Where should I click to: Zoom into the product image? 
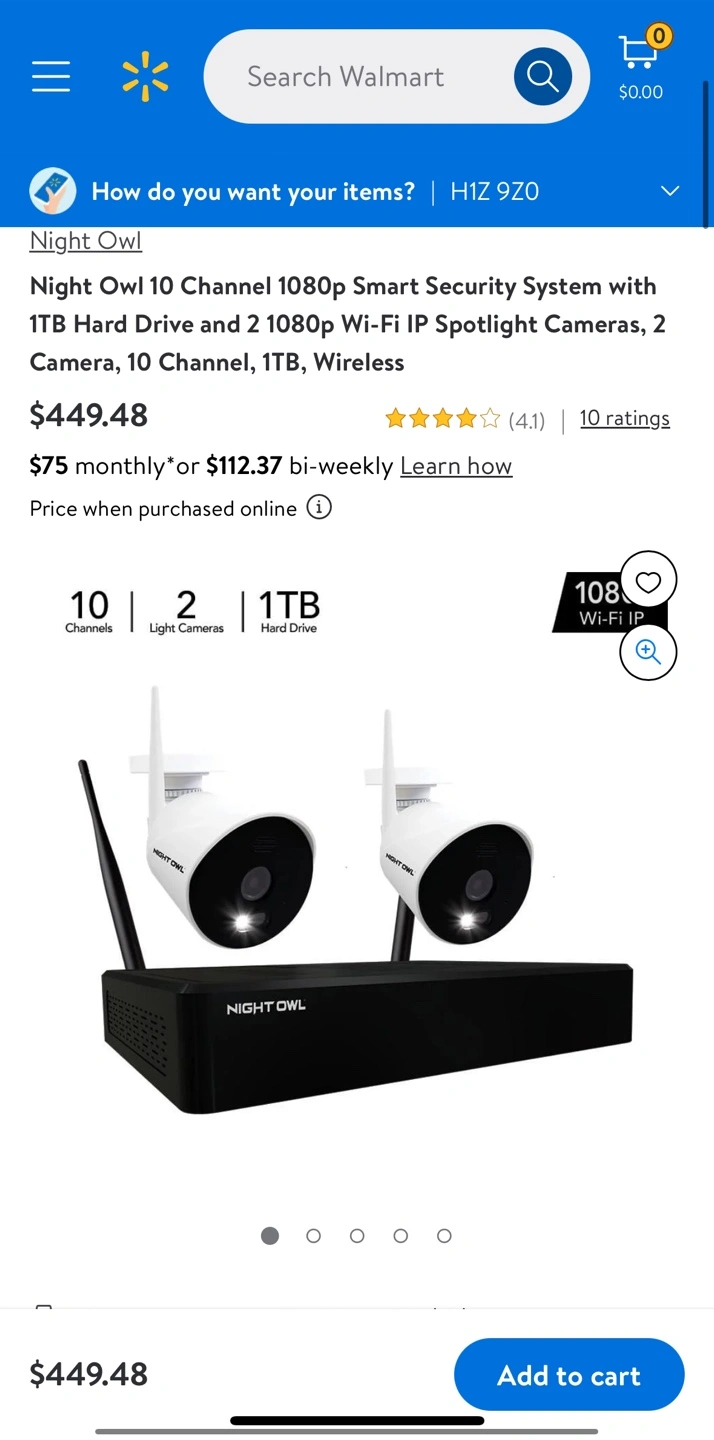point(649,652)
